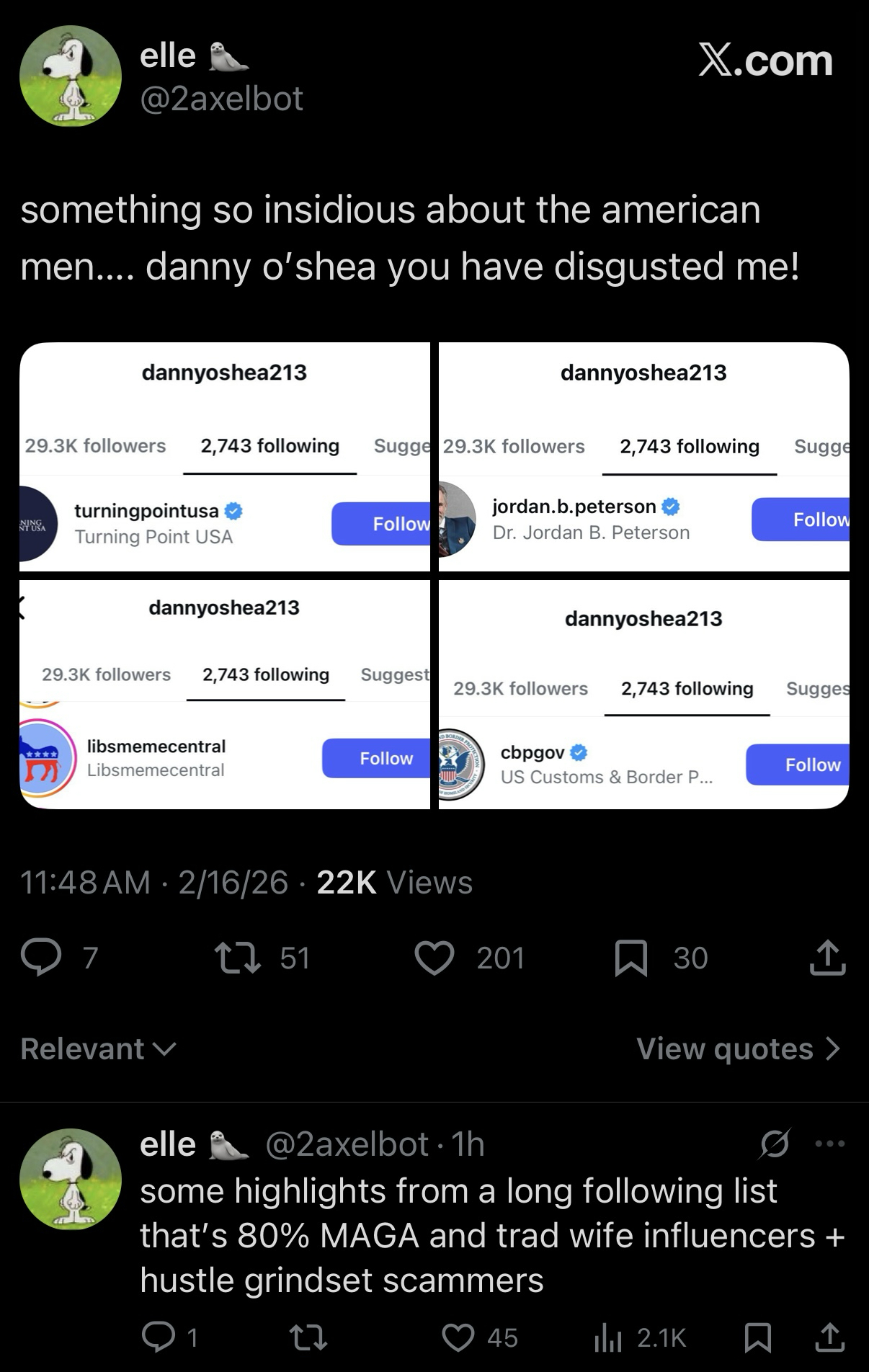View quotes of this post
The width and height of the screenshot is (869, 1372).
pos(738,1049)
